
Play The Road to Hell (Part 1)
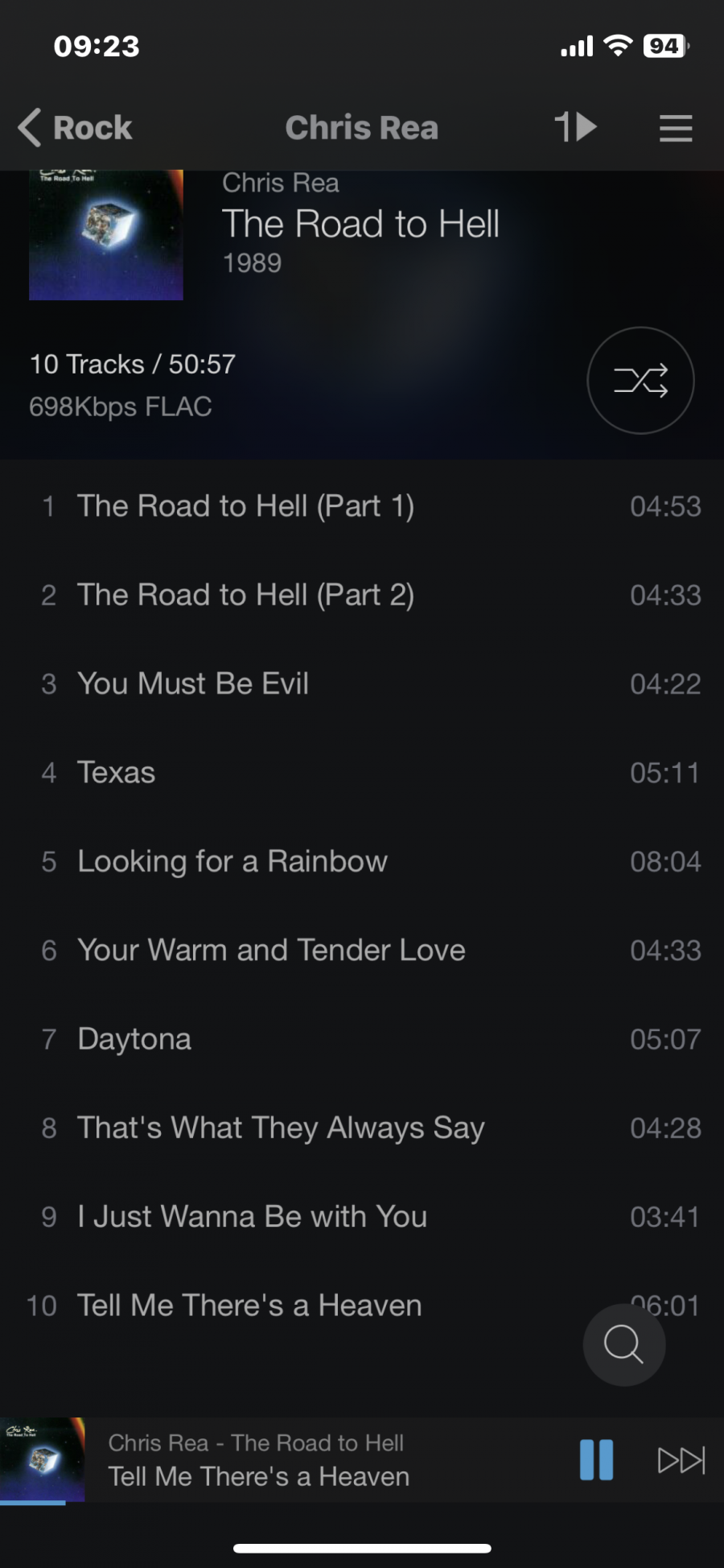coord(245,506)
